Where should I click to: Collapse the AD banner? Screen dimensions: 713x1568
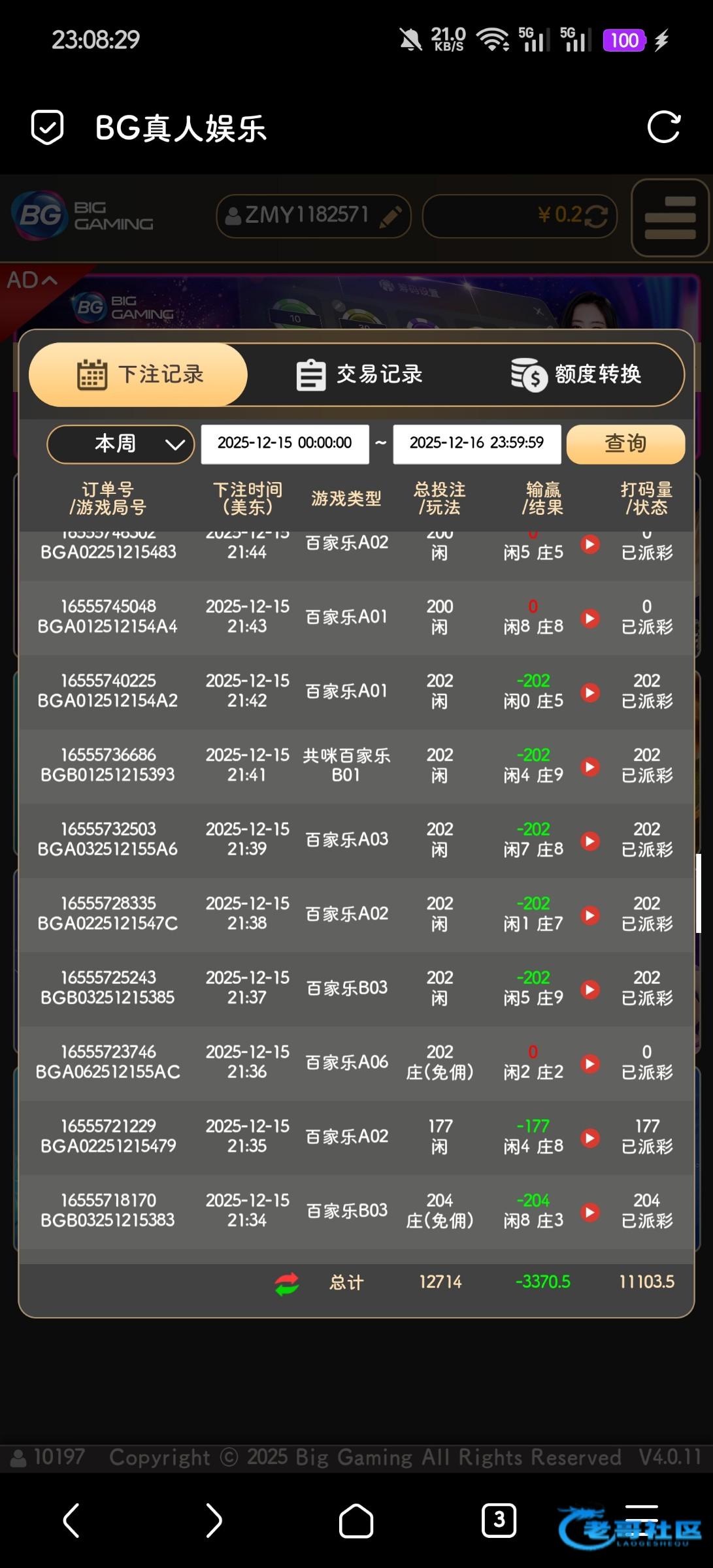pos(32,280)
